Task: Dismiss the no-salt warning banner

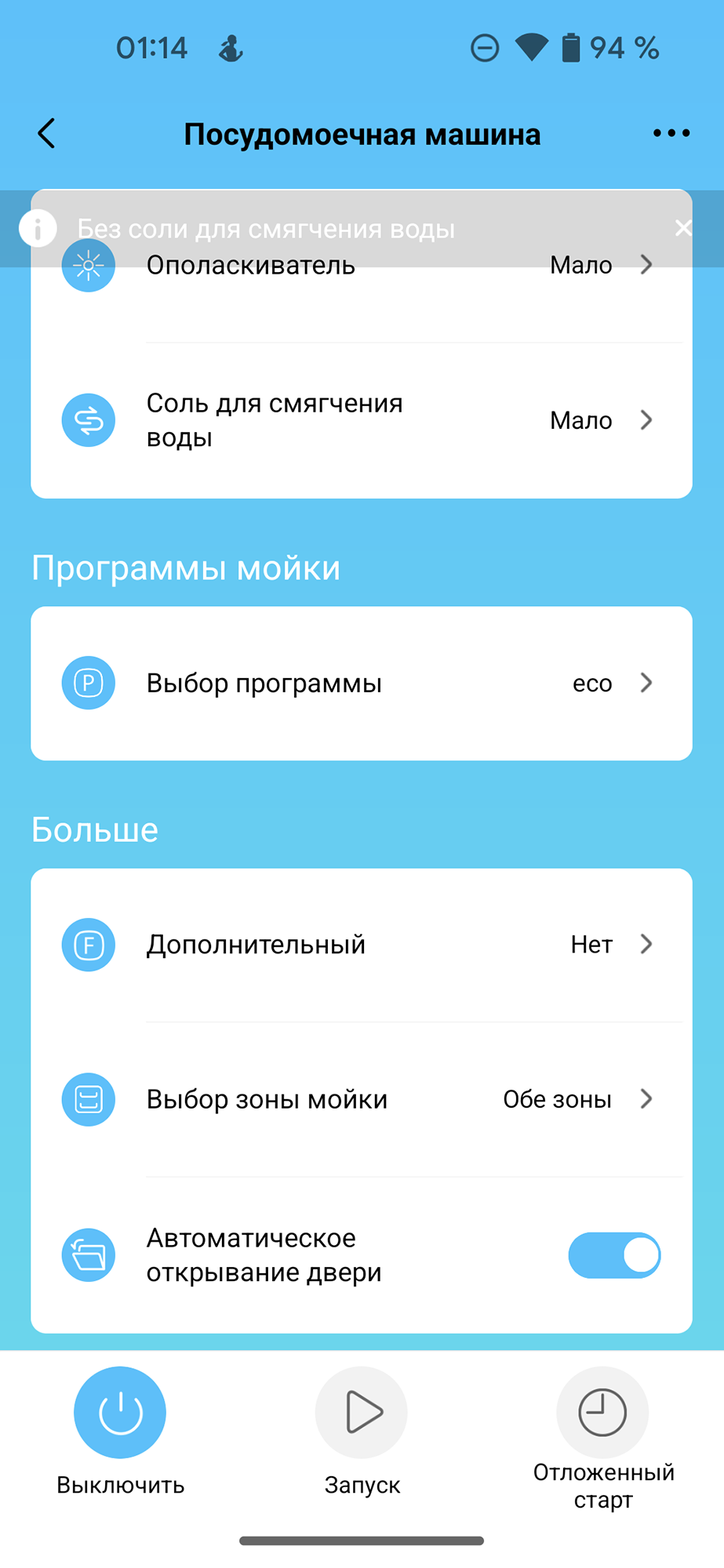Action: pyautogui.click(x=682, y=228)
